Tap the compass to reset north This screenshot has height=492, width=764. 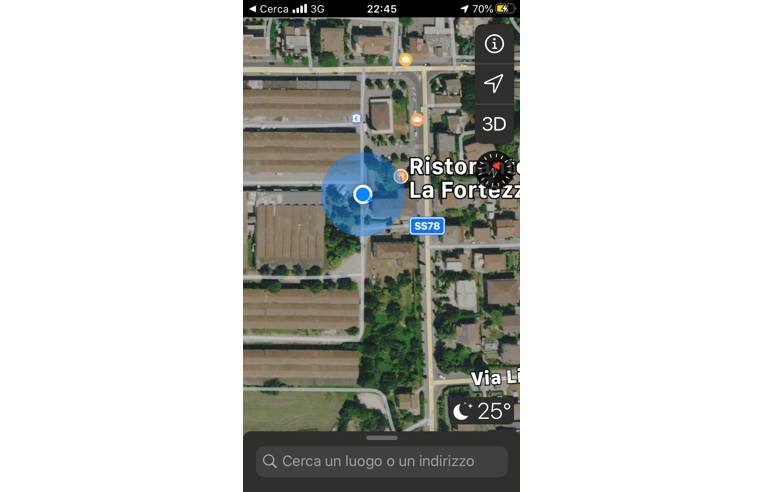click(495, 170)
